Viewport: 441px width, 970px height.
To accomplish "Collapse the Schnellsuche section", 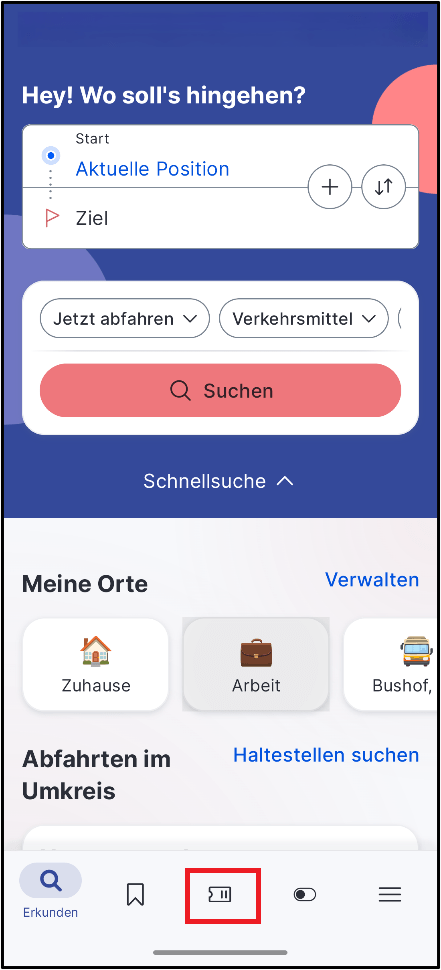I will (219, 481).
